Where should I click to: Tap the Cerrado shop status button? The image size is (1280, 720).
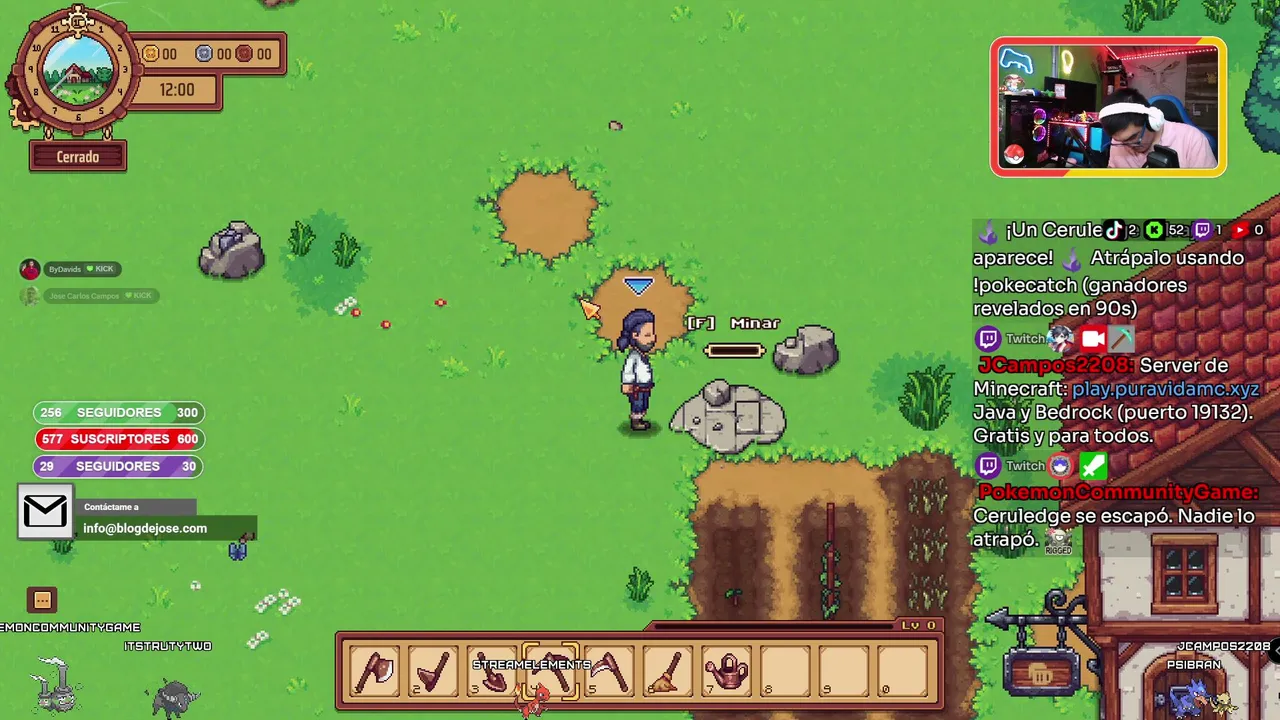pyautogui.click(x=78, y=157)
